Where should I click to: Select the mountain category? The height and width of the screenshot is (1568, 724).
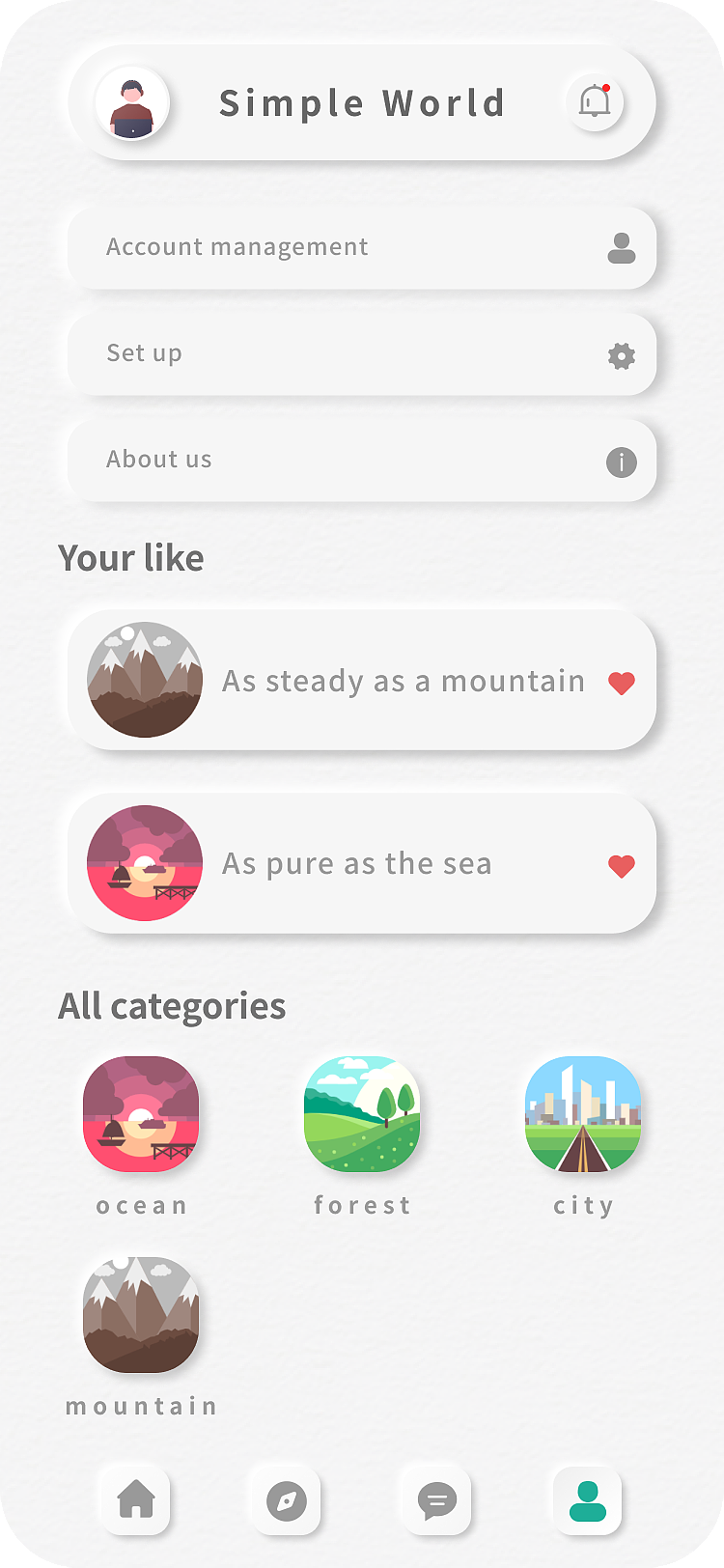[141, 1315]
